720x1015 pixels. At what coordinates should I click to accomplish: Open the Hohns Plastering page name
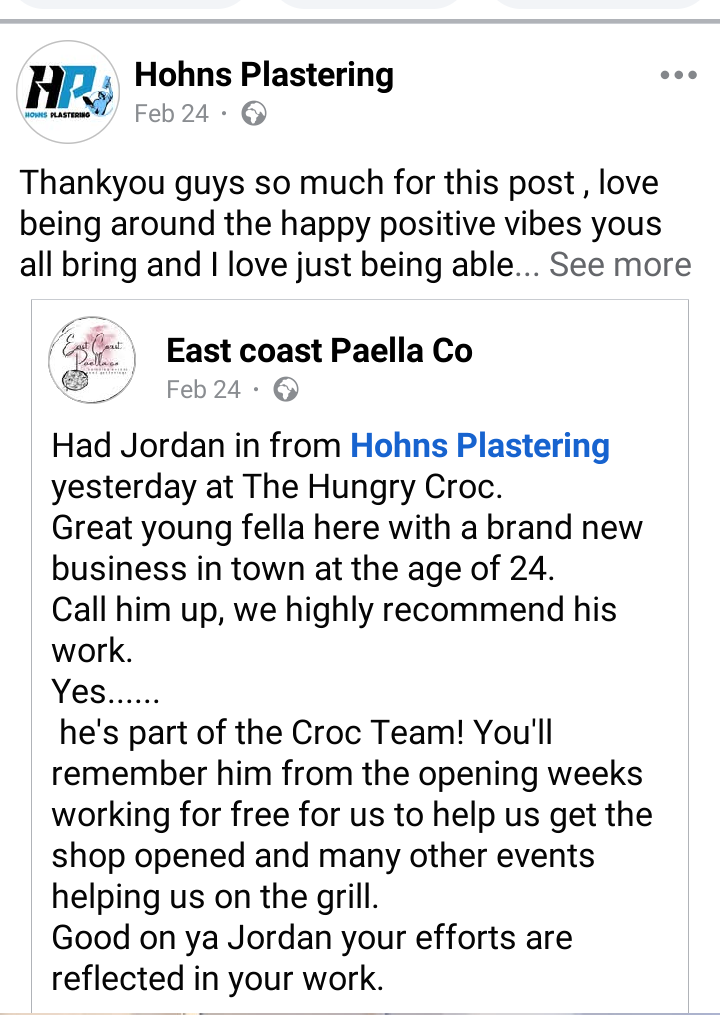click(x=264, y=74)
